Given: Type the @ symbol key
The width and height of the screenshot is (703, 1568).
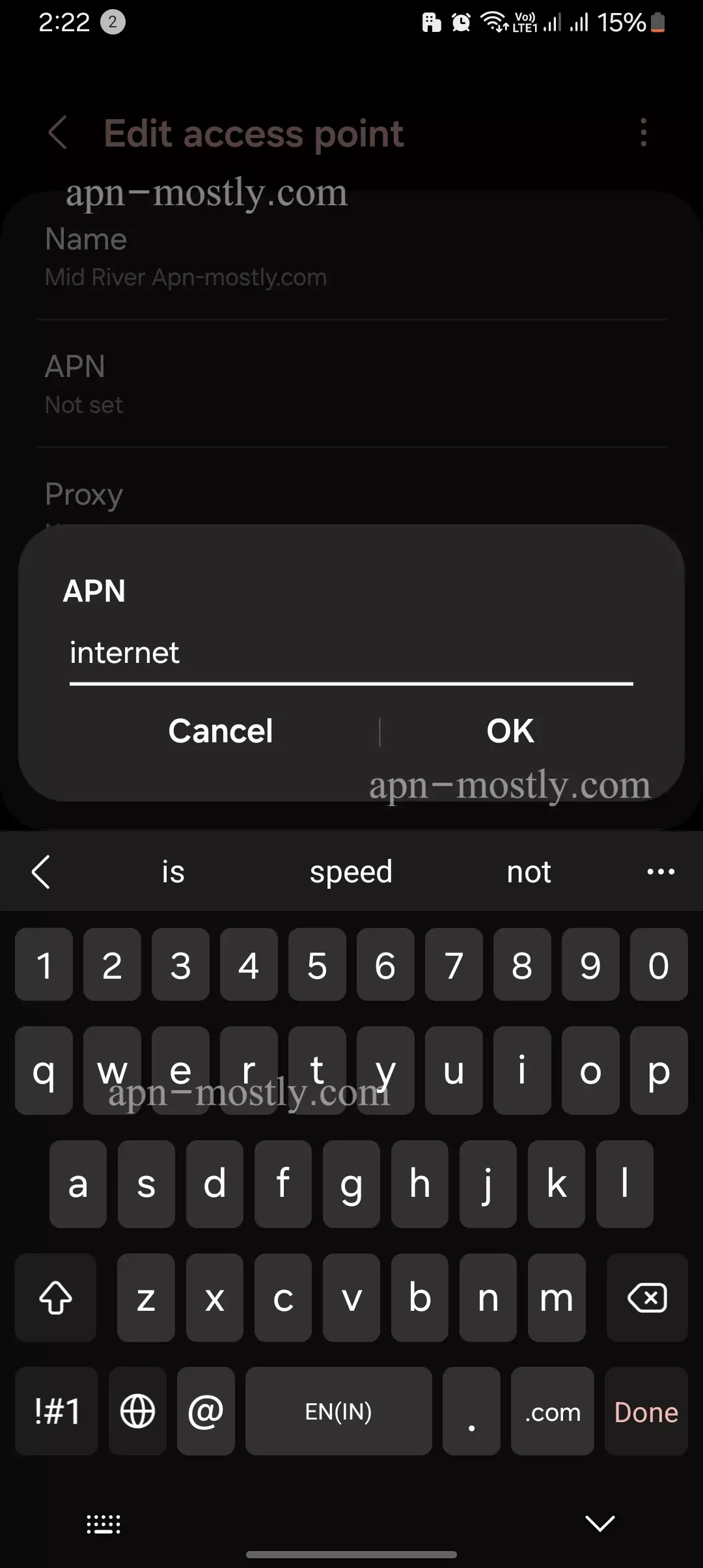Looking at the screenshot, I should tap(206, 1412).
